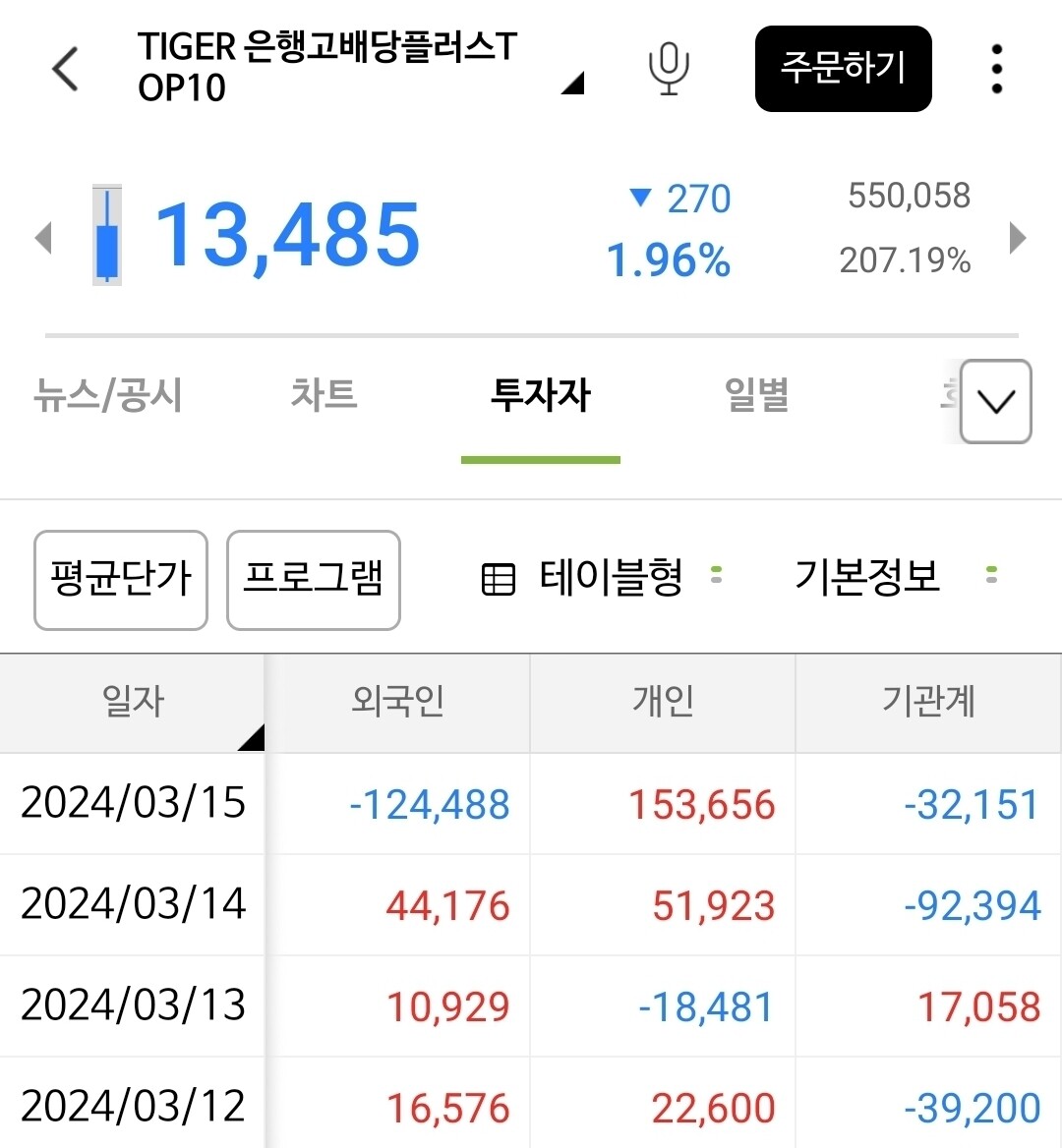Switch to the 차트 tab

tap(324, 393)
